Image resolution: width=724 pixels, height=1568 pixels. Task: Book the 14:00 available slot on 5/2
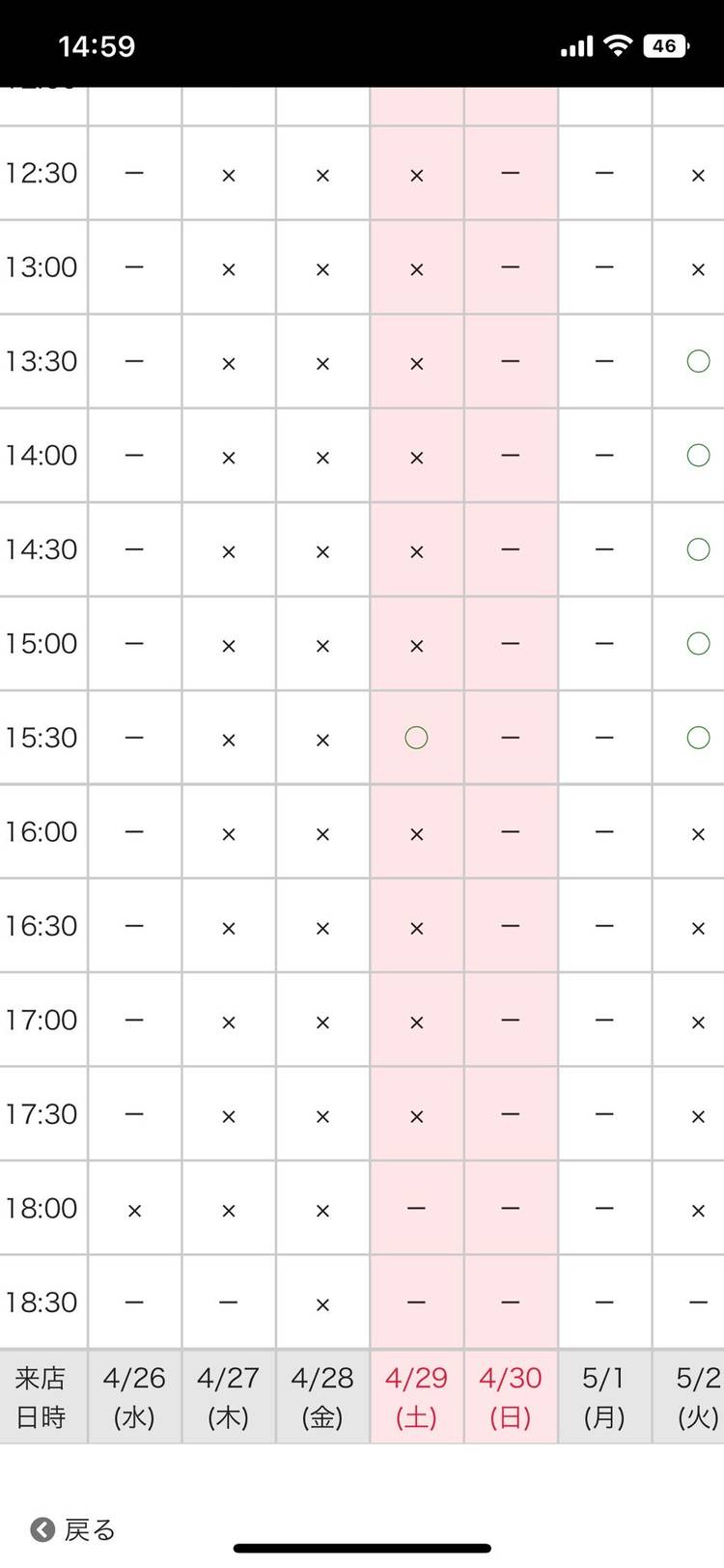click(x=698, y=455)
